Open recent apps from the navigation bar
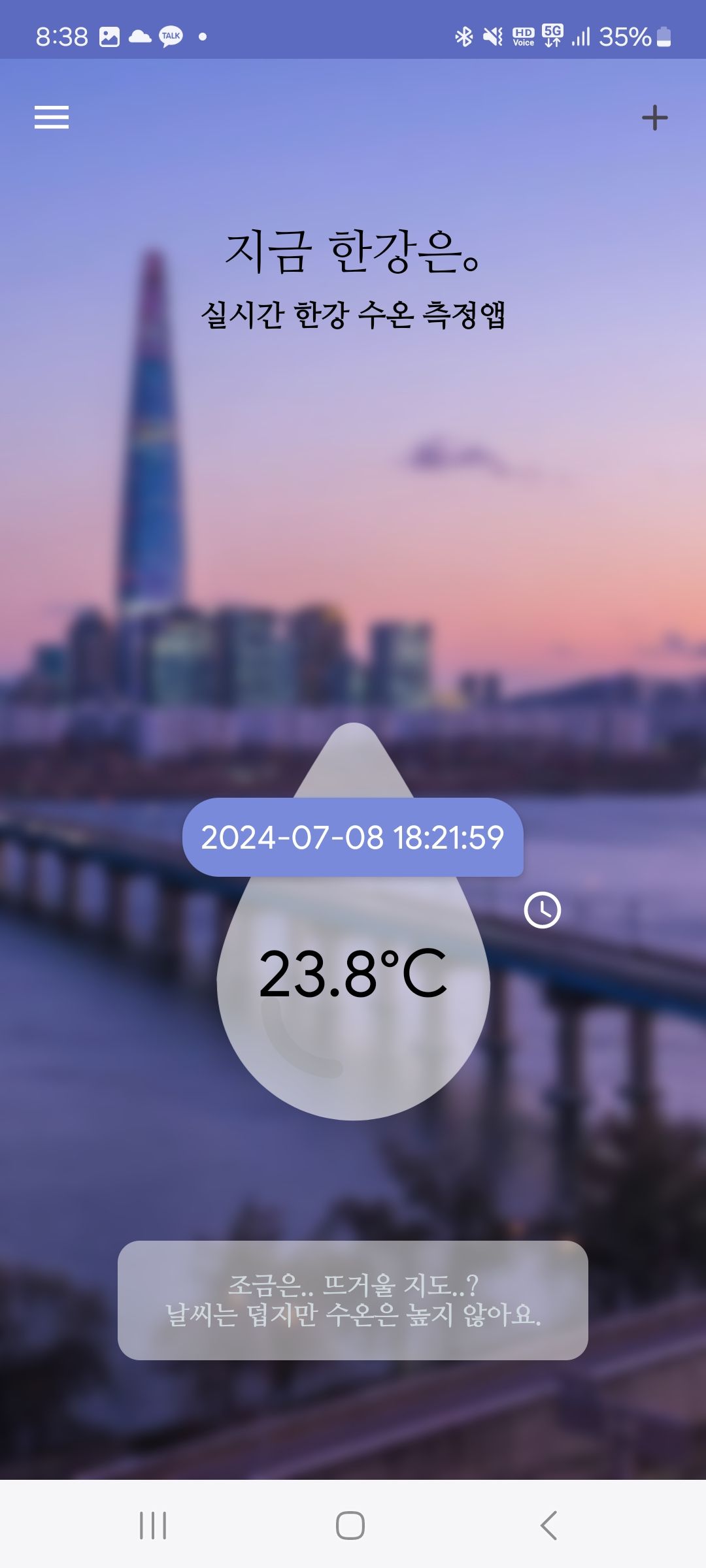This screenshot has height=1568, width=706. [x=153, y=1526]
